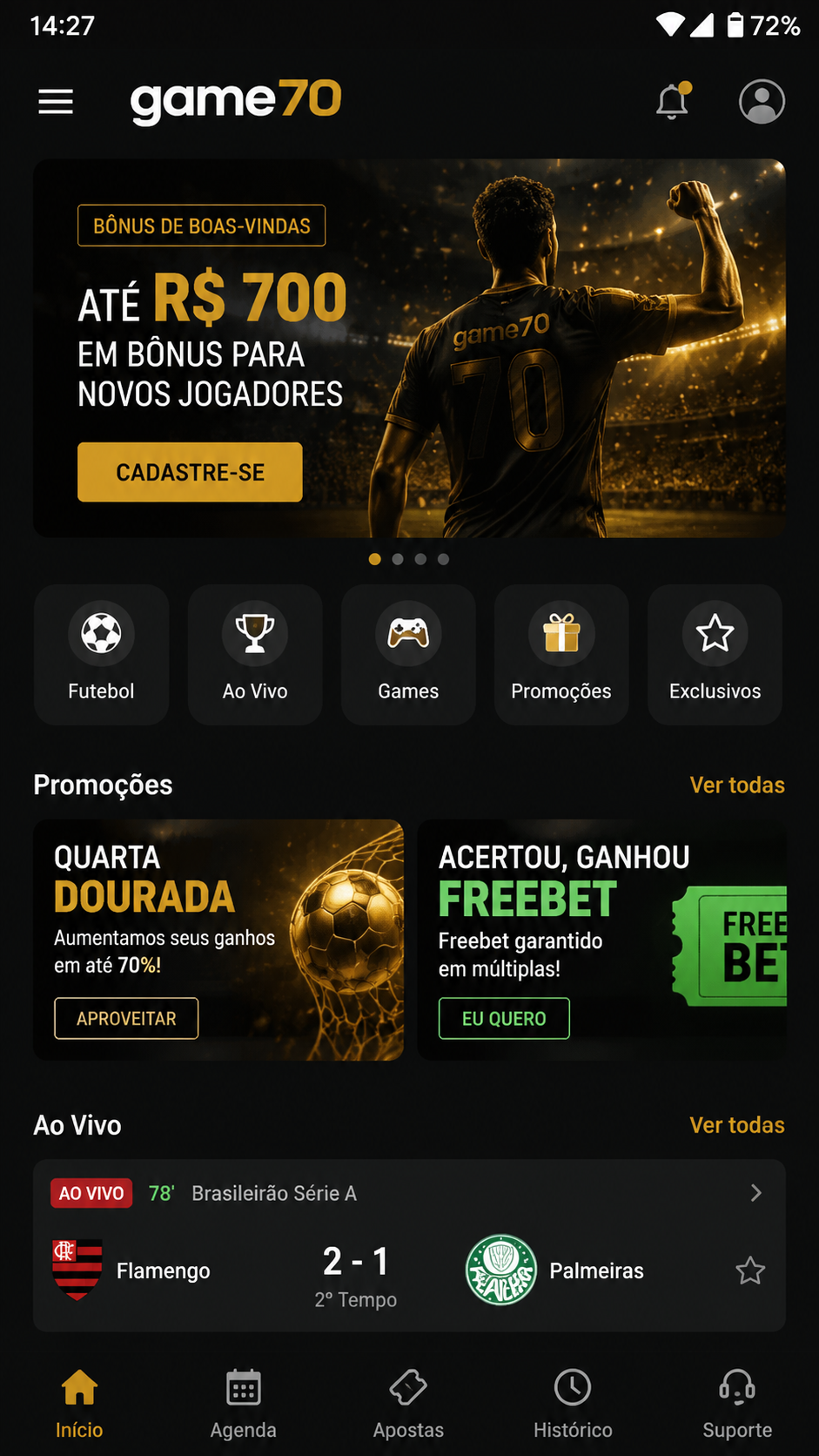The image size is (819, 1456).
Task: Open the Brasileirão Série A match chevron
Action: point(755,1193)
